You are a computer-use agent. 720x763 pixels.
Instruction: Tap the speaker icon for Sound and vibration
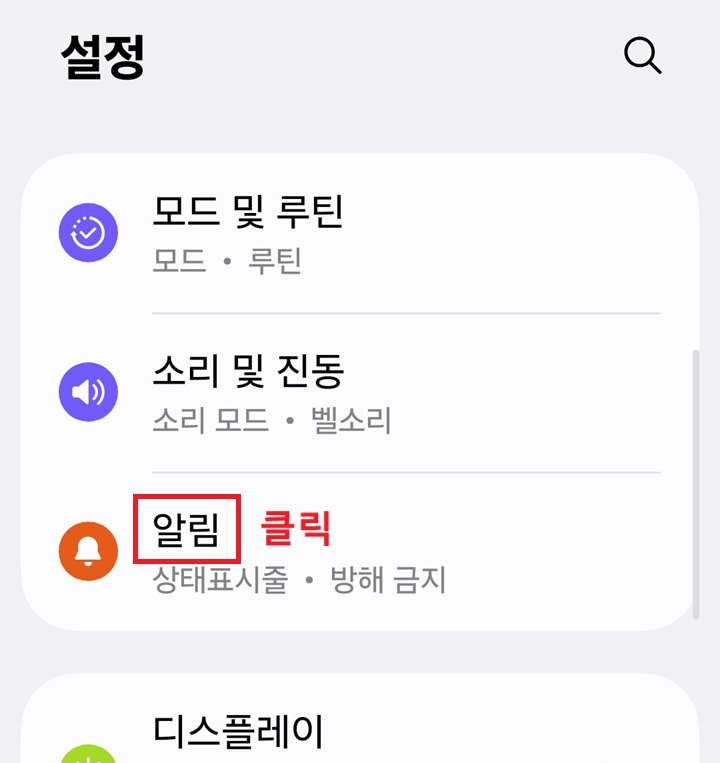point(89,391)
